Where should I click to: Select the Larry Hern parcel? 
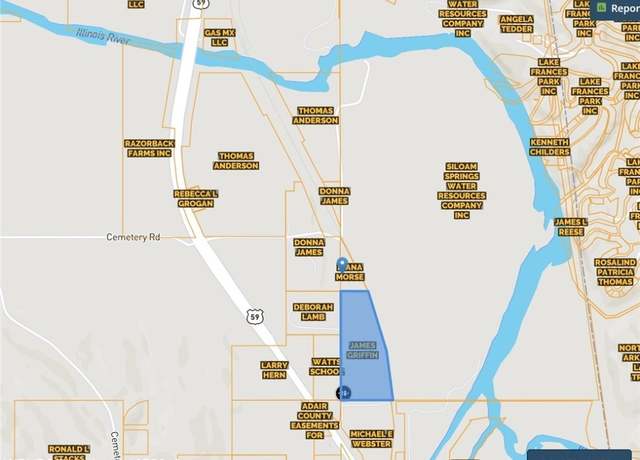tap(274, 370)
